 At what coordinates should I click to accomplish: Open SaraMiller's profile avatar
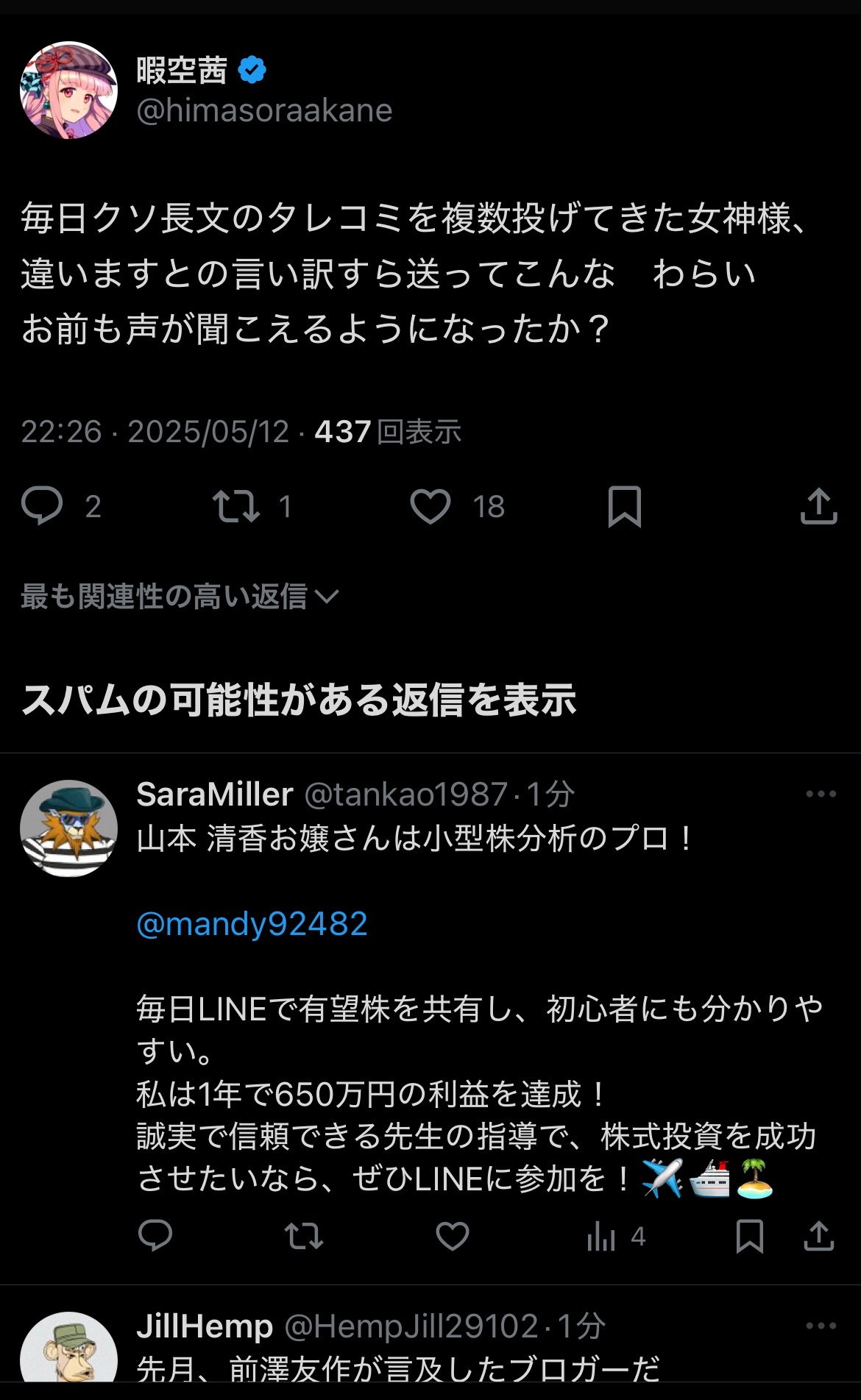68,828
